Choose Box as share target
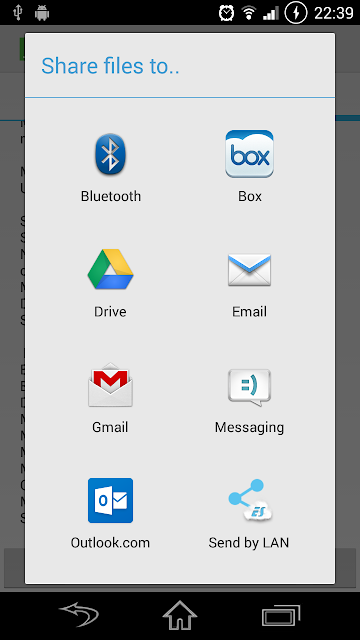The image size is (360, 640). tap(249, 167)
